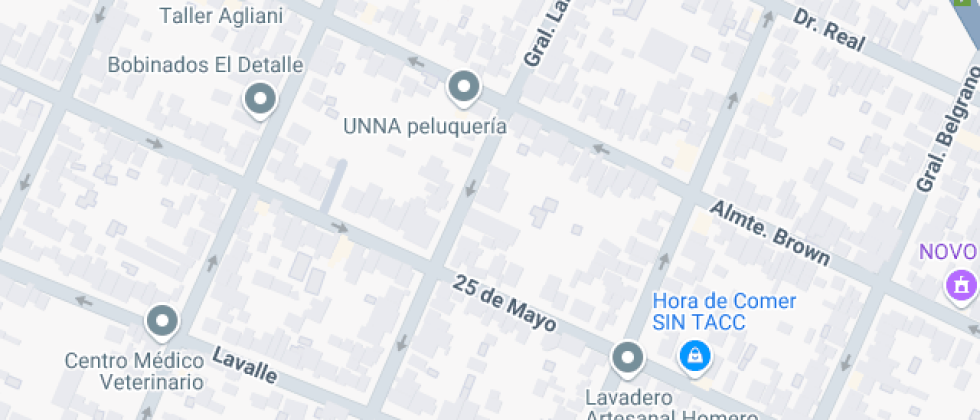980x420 pixels.
Task: Open the Bobinados El Detalle map pin
Action: pyautogui.click(x=260, y=99)
